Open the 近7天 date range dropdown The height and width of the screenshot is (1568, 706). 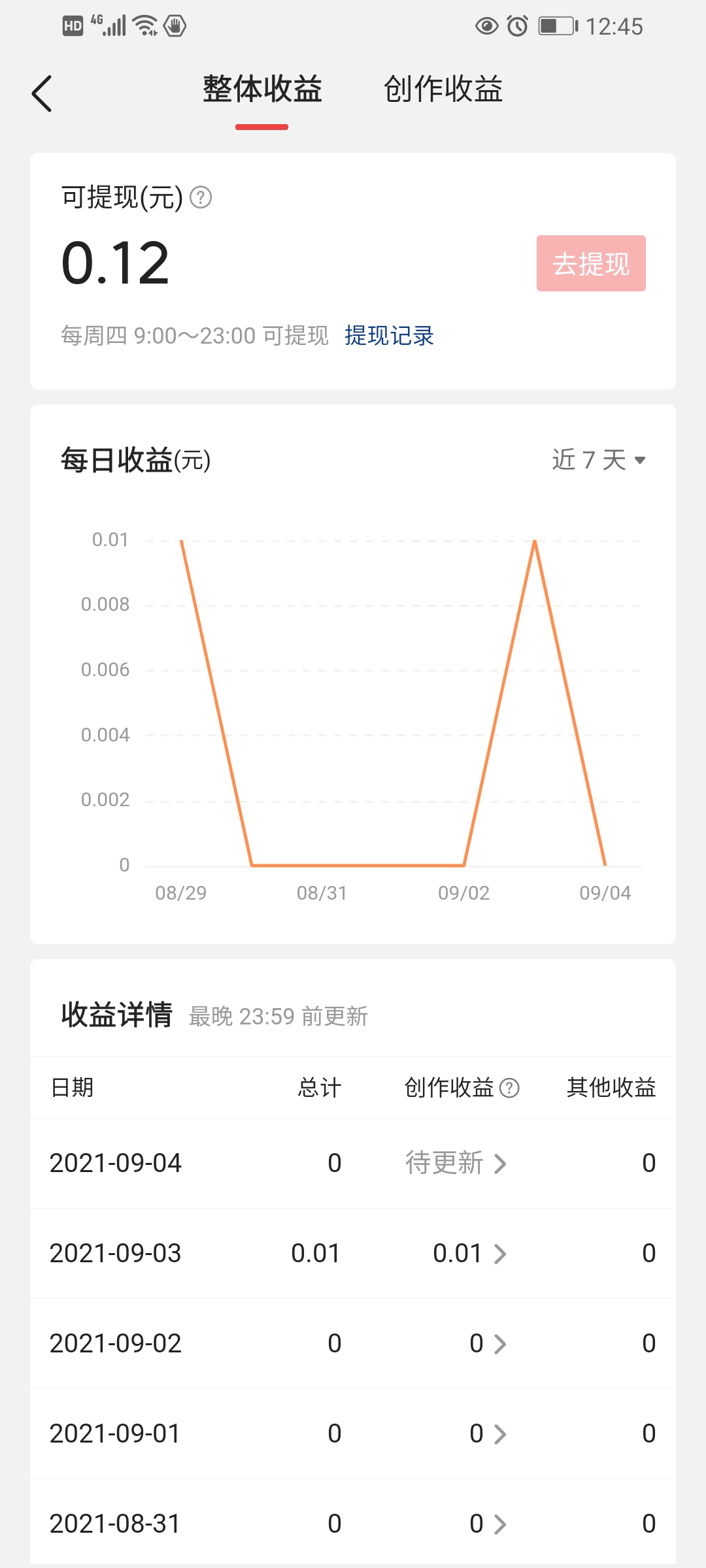click(597, 461)
